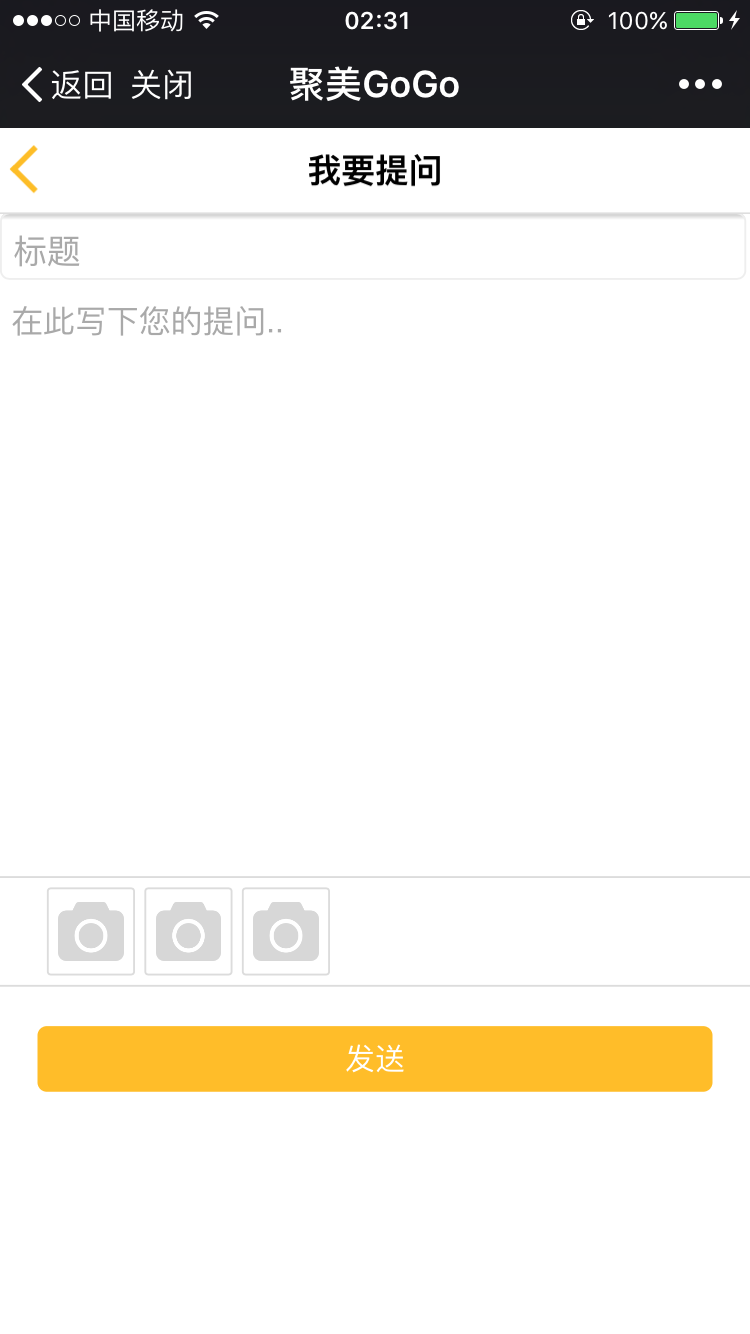The image size is (750, 1334).
Task: Open the three-dot overflow menu
Action: click(x=700, y=85)
